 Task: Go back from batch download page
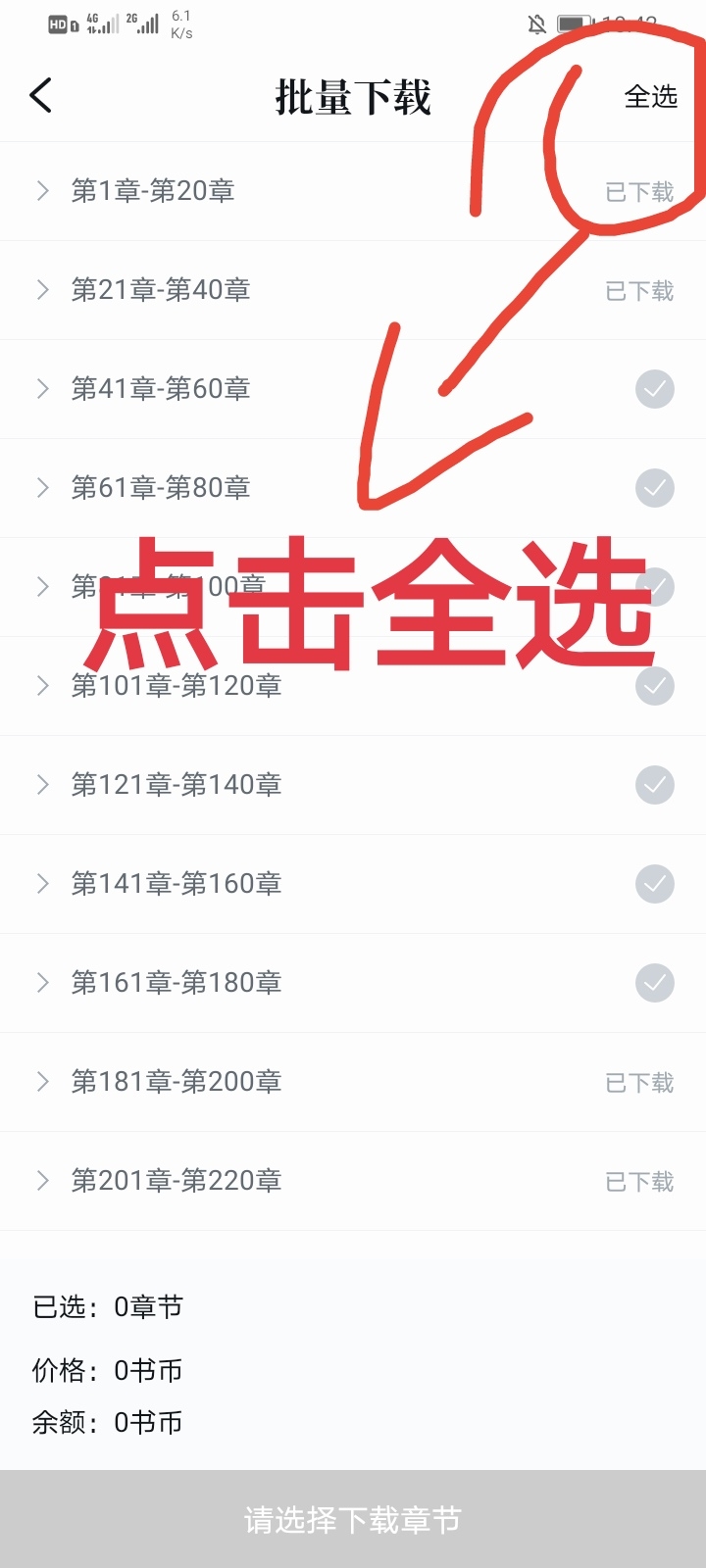pyautogui.click(x=41, y=96)
